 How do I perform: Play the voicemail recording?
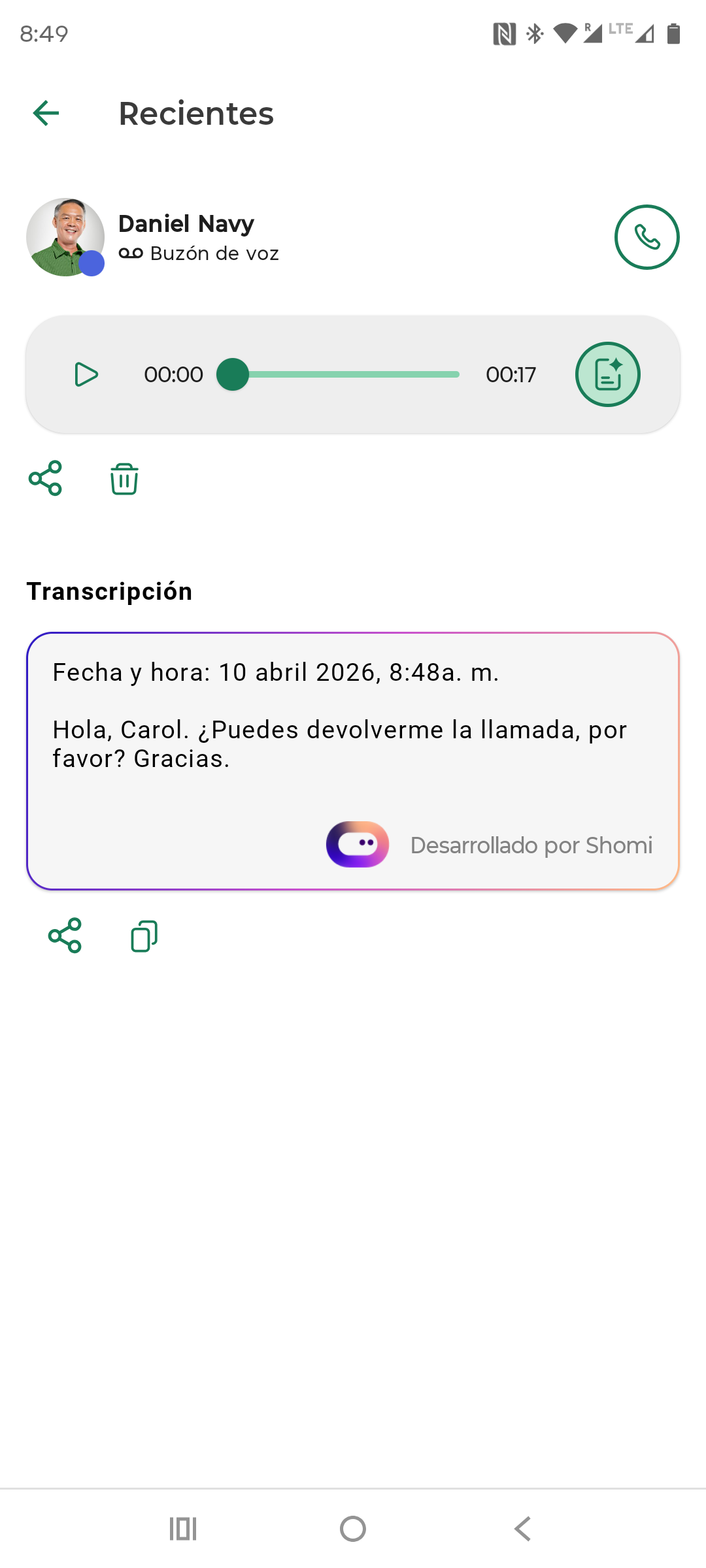pyautogui.click(x=86, y=374)
